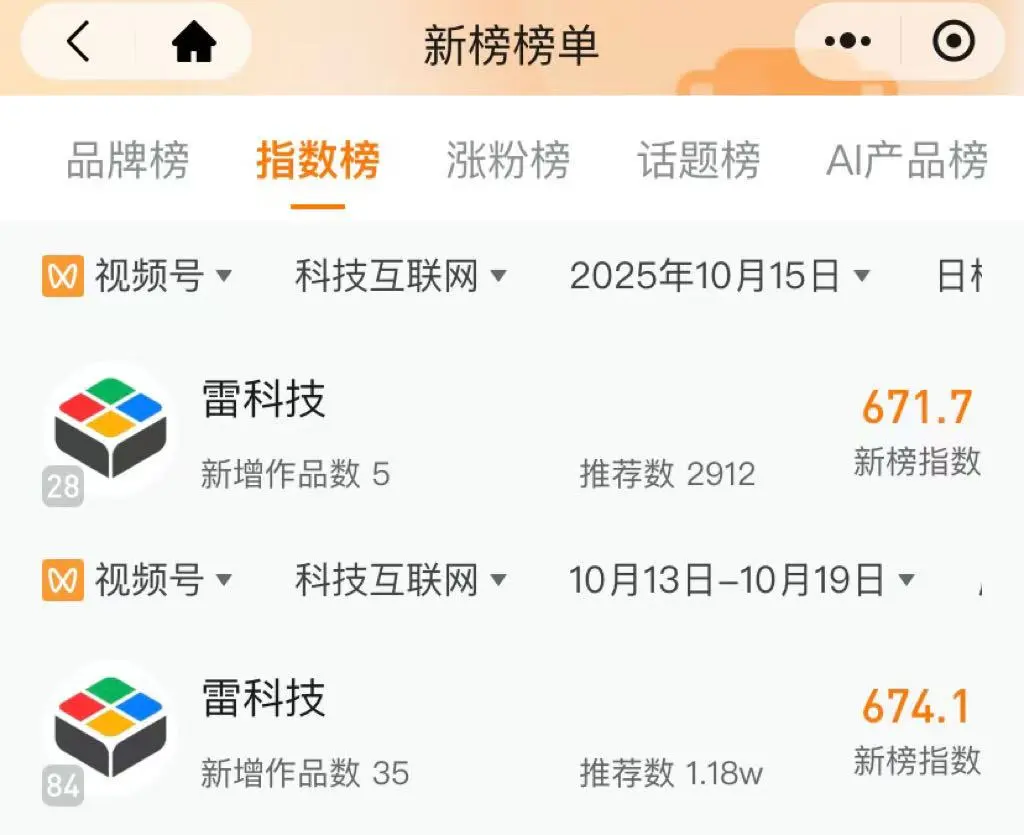Viewport: 1024px width, 835px height.
Task: Open the three-dot more menu
Action: point(847,42)
